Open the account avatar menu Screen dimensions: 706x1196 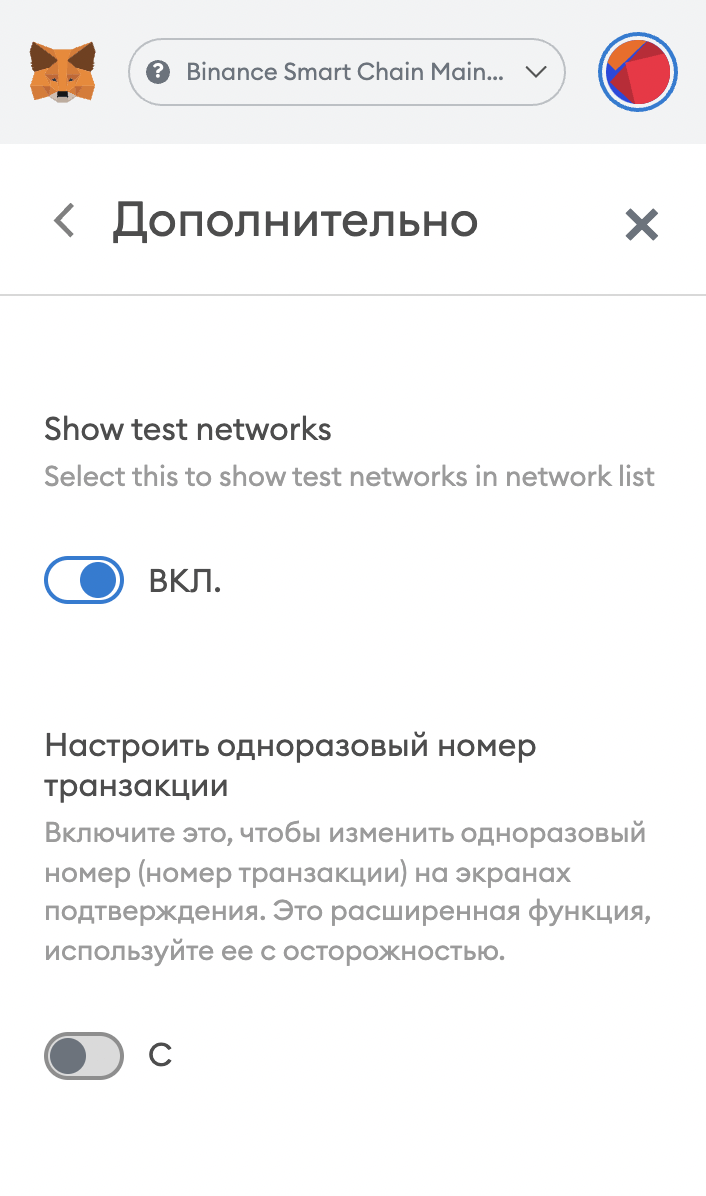point(638,72)
